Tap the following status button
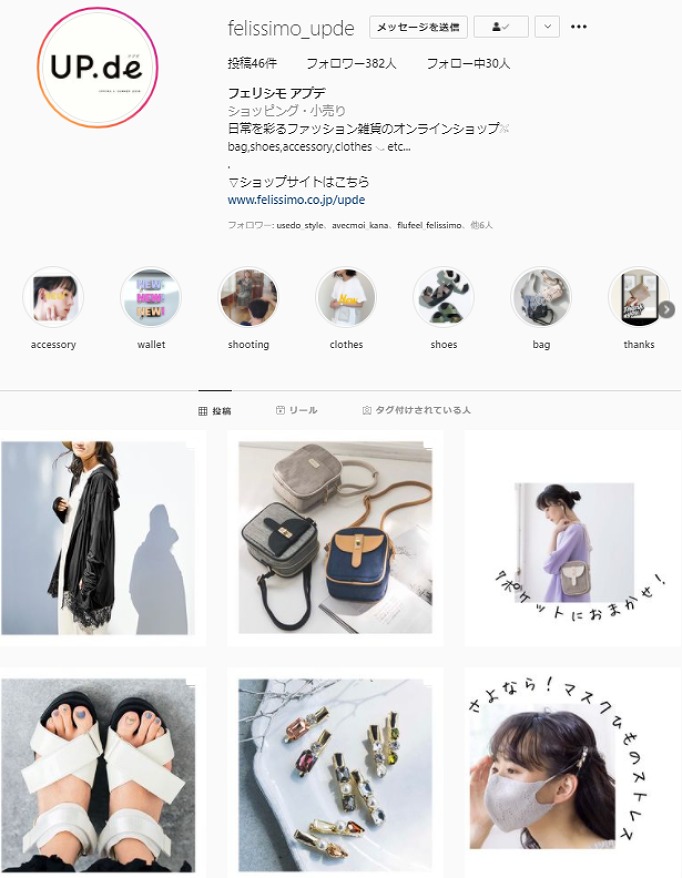This screenshot has height=878, width=682. pyautogui.click(x=501, y=27)
